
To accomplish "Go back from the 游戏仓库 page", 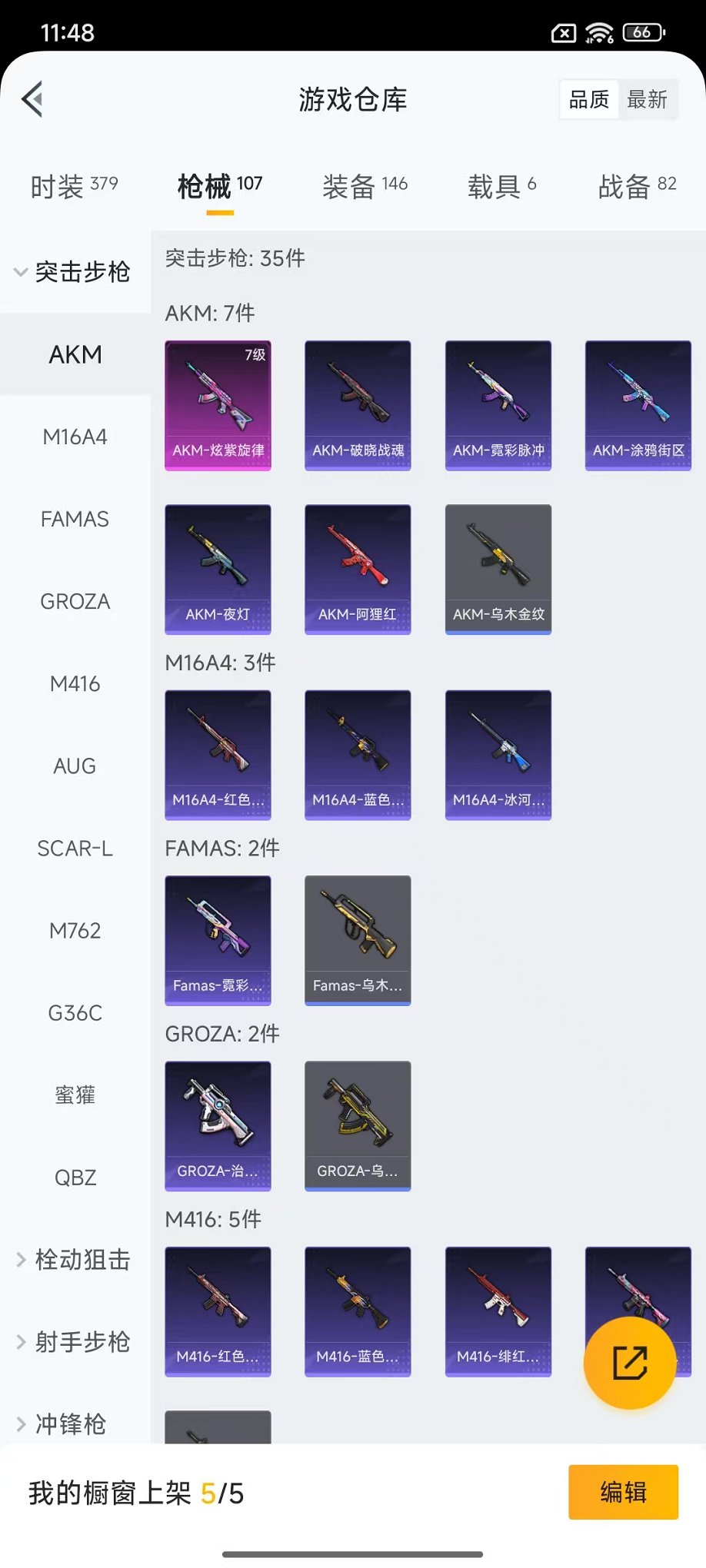I will click(x=32, y=99).
